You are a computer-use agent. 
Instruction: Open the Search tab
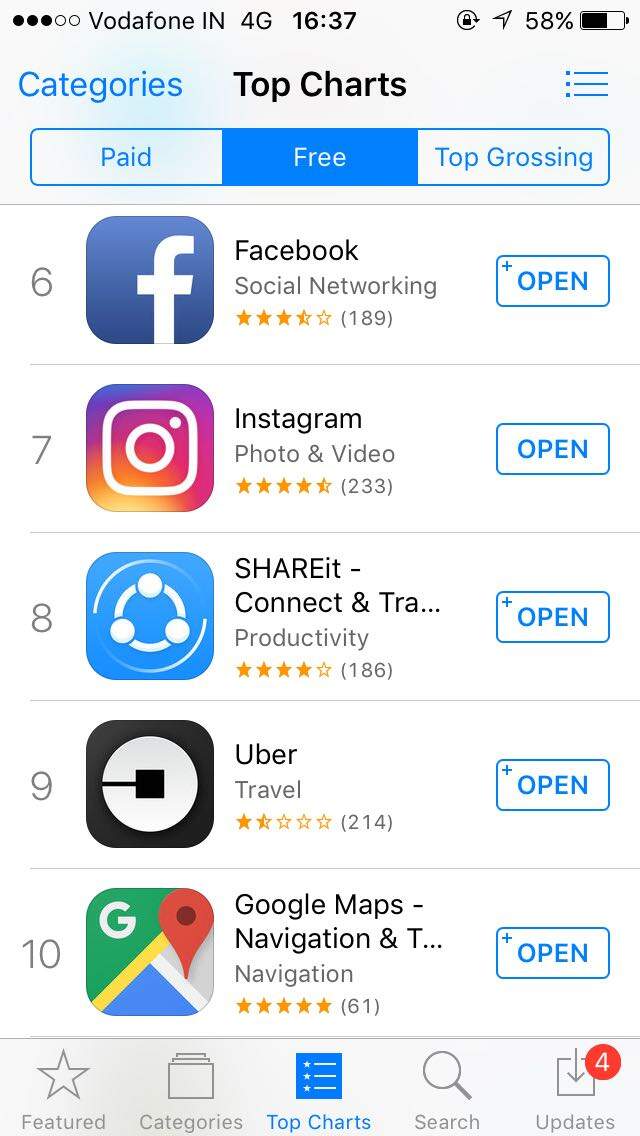pyautogui.click(x=447, y=1089)
